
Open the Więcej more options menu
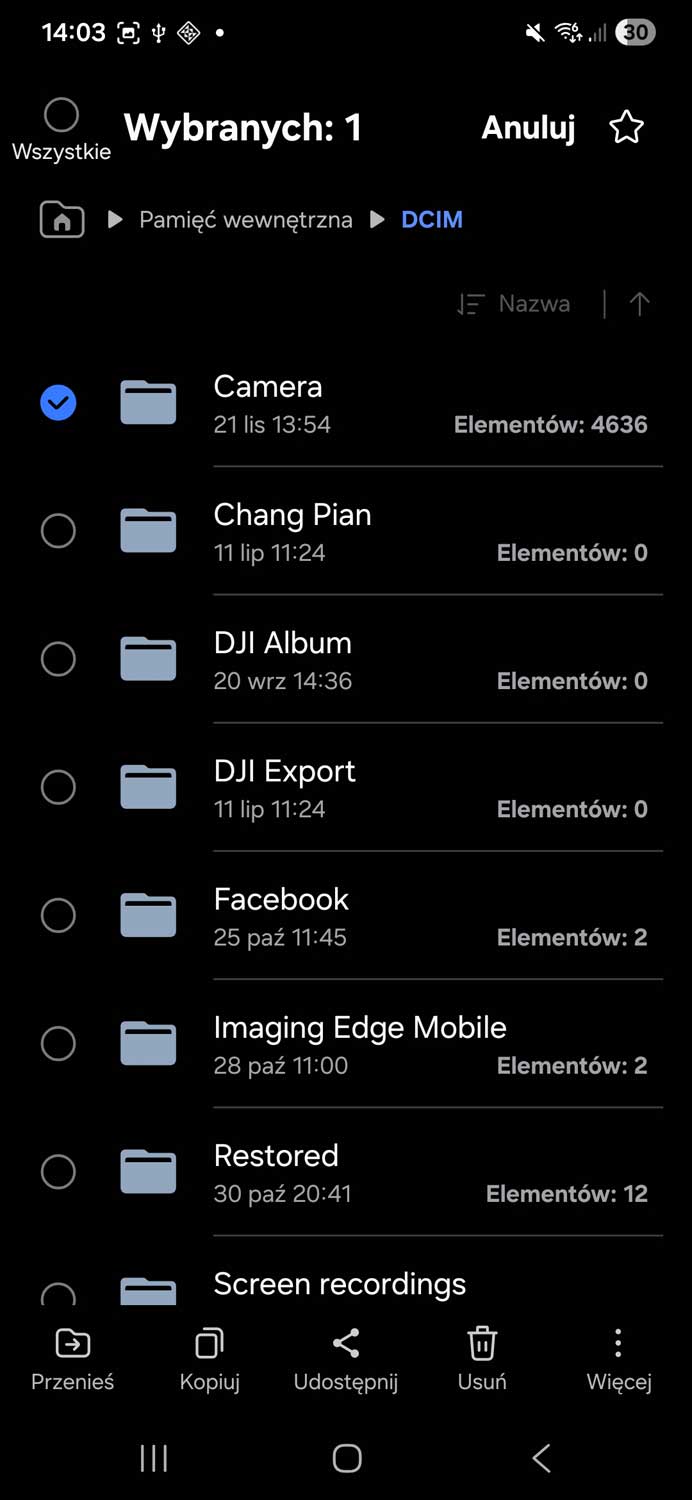pos(618,1360)
